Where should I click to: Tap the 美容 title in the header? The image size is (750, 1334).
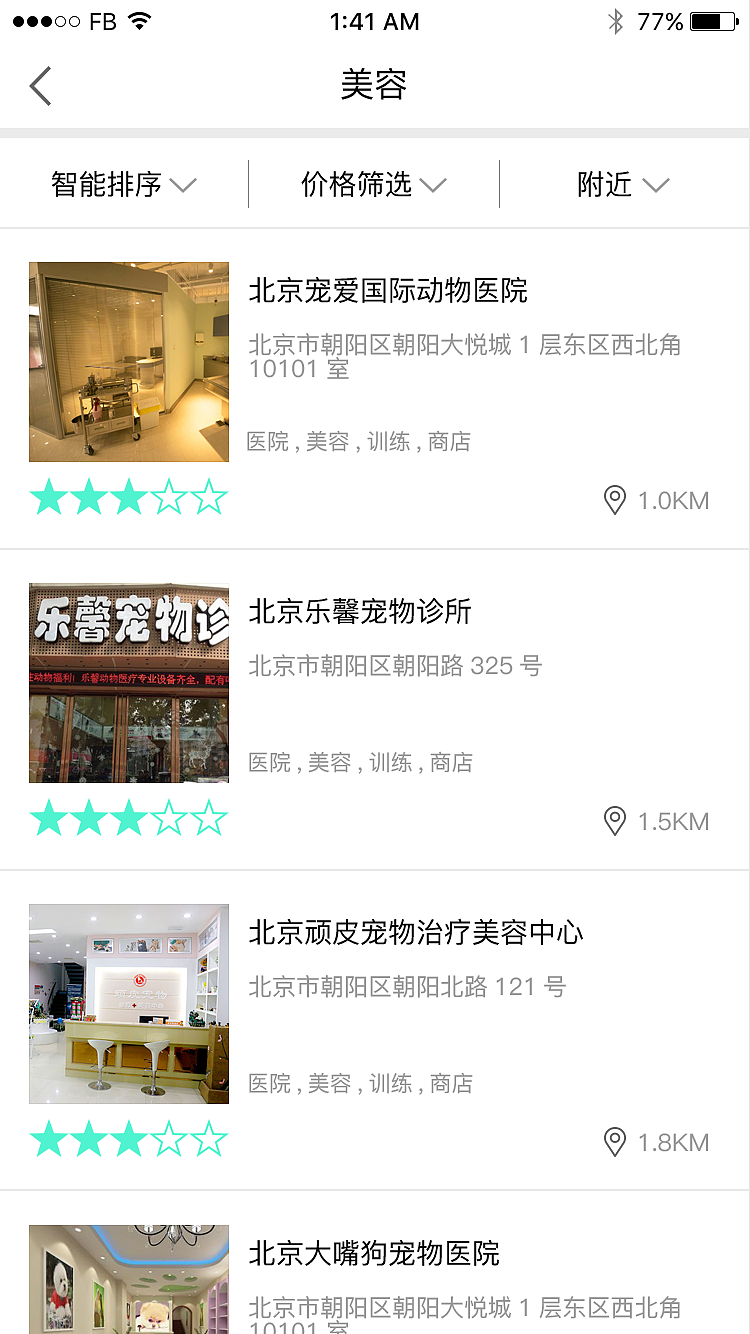pos(374,86)
